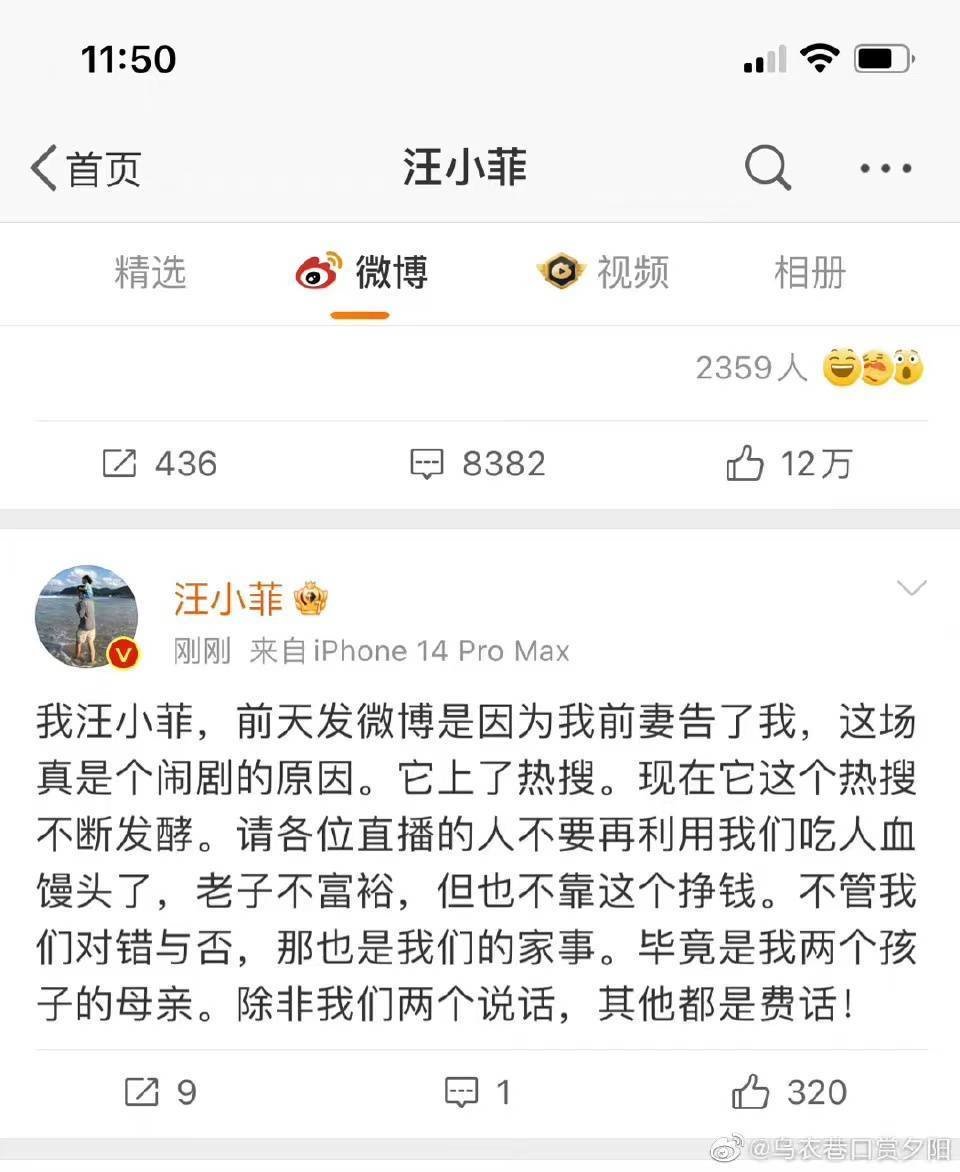
Task: Repost the post with 436 reposts
Action: click(x=160, y=464)
